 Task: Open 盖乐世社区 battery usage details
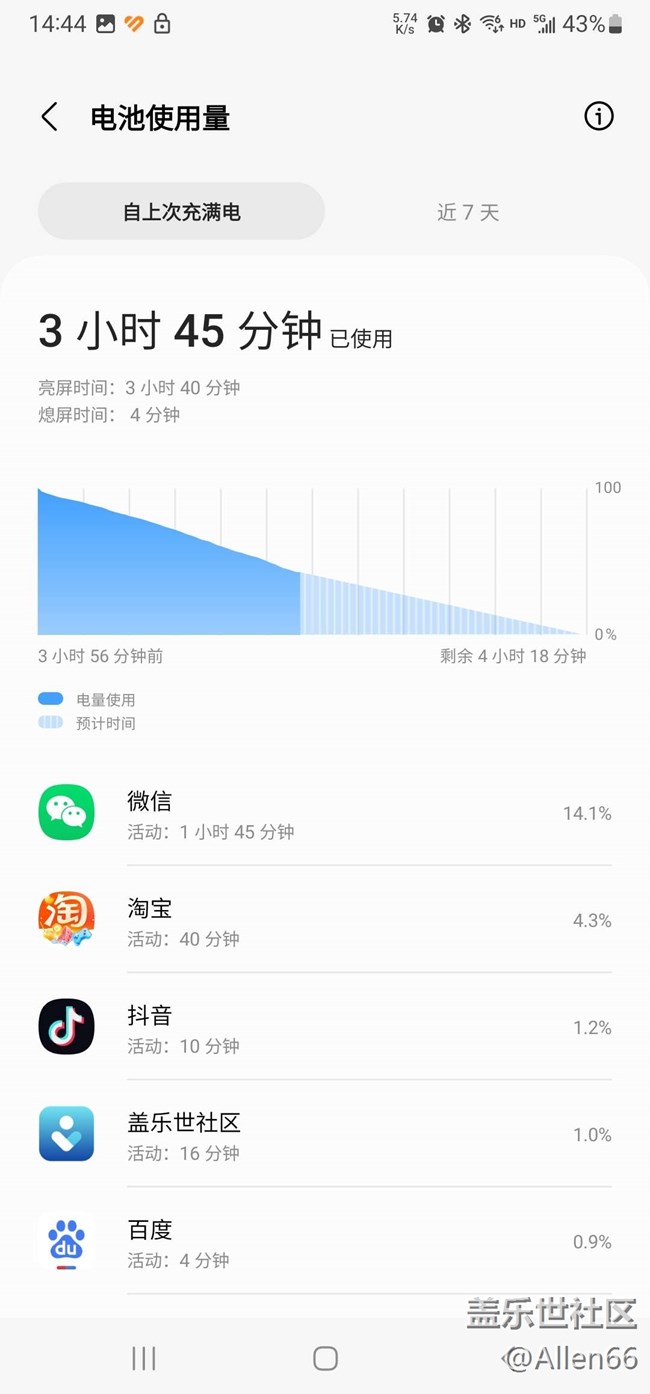coord(325,1135)
